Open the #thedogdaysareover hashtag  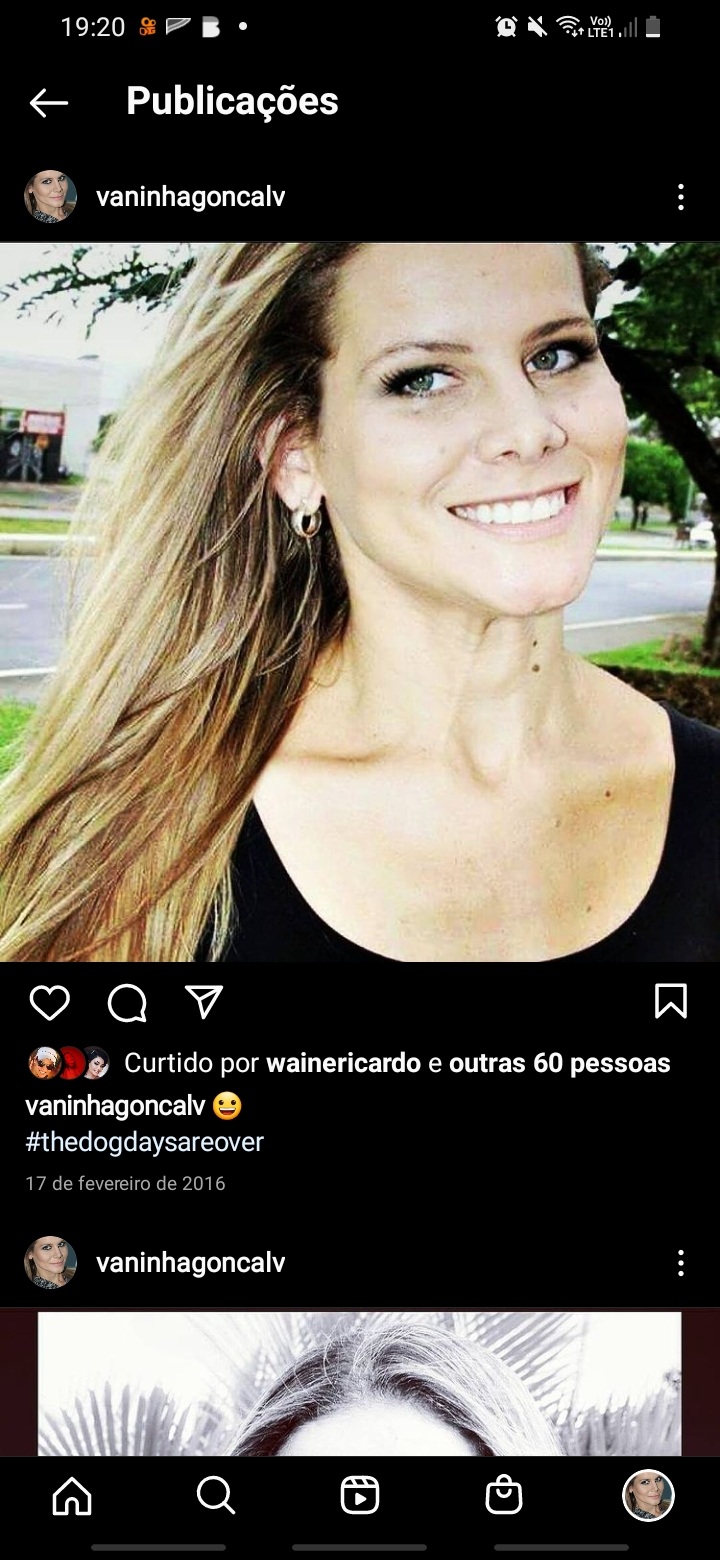(144, 1142)
